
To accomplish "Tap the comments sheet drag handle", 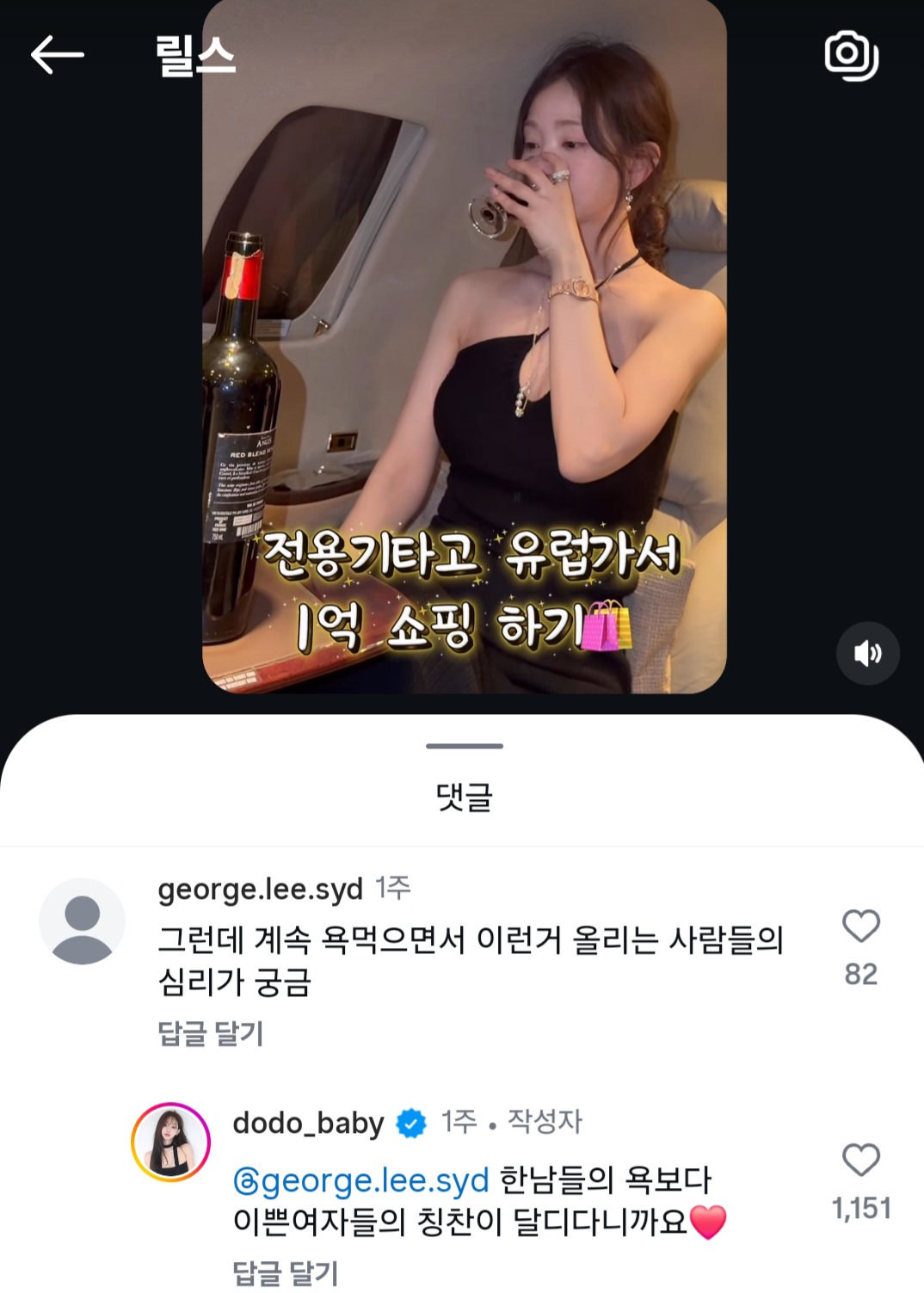I will pos(464,746).
